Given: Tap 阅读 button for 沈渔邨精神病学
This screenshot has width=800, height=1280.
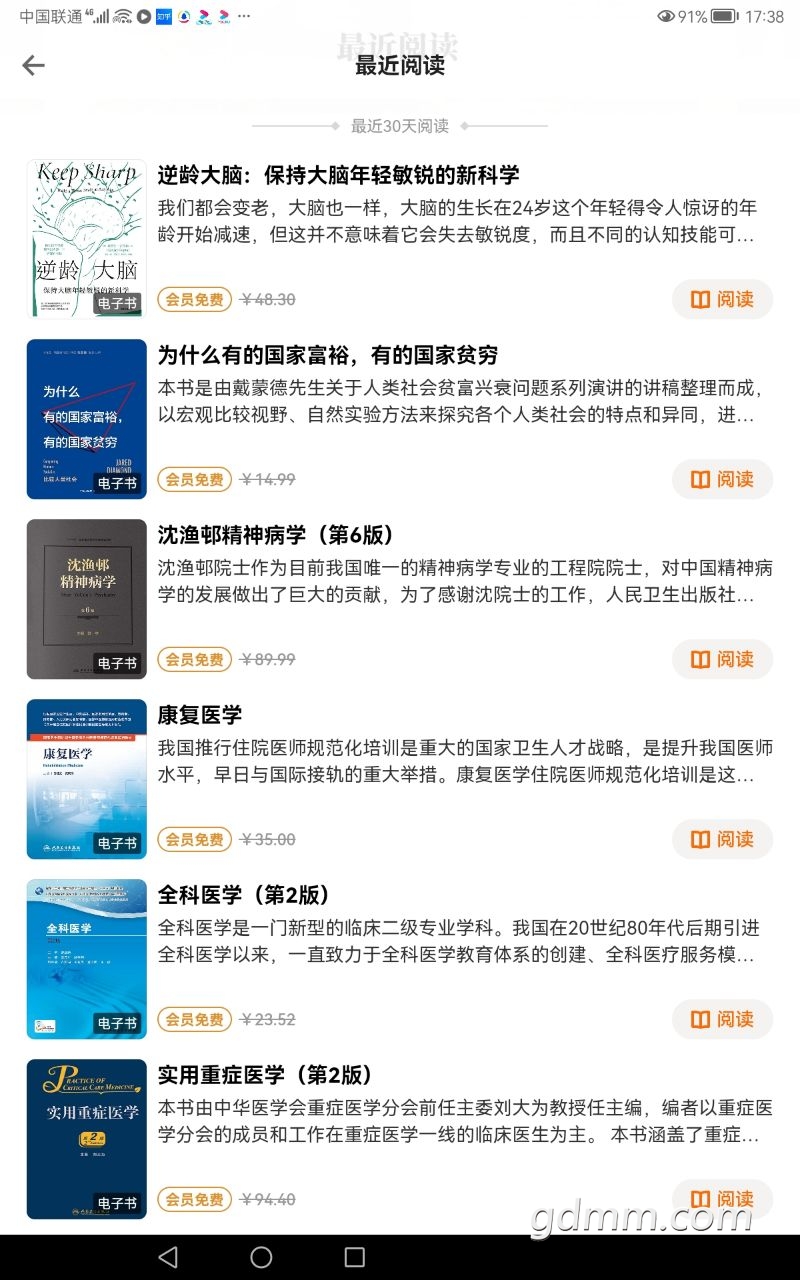Looking at the screenshot, I should [x=722, y=659].
